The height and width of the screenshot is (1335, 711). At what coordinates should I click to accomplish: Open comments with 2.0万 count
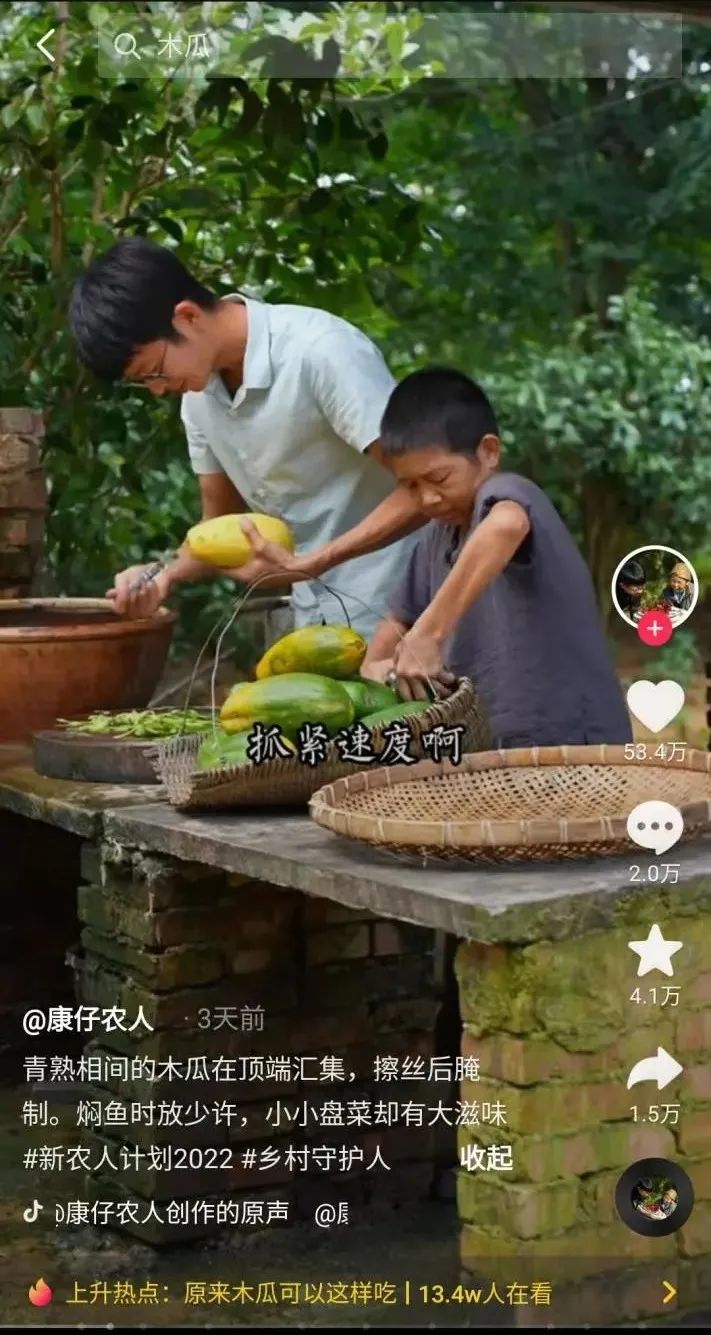[655, 829]
